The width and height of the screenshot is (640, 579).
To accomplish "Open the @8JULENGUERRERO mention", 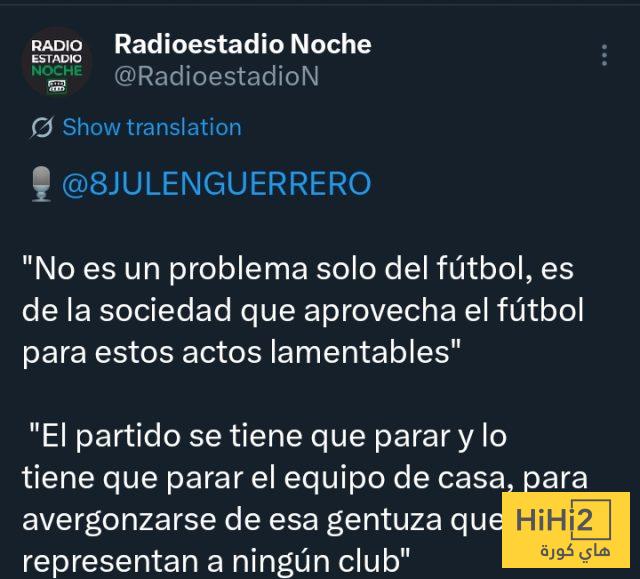I will 216,184.
